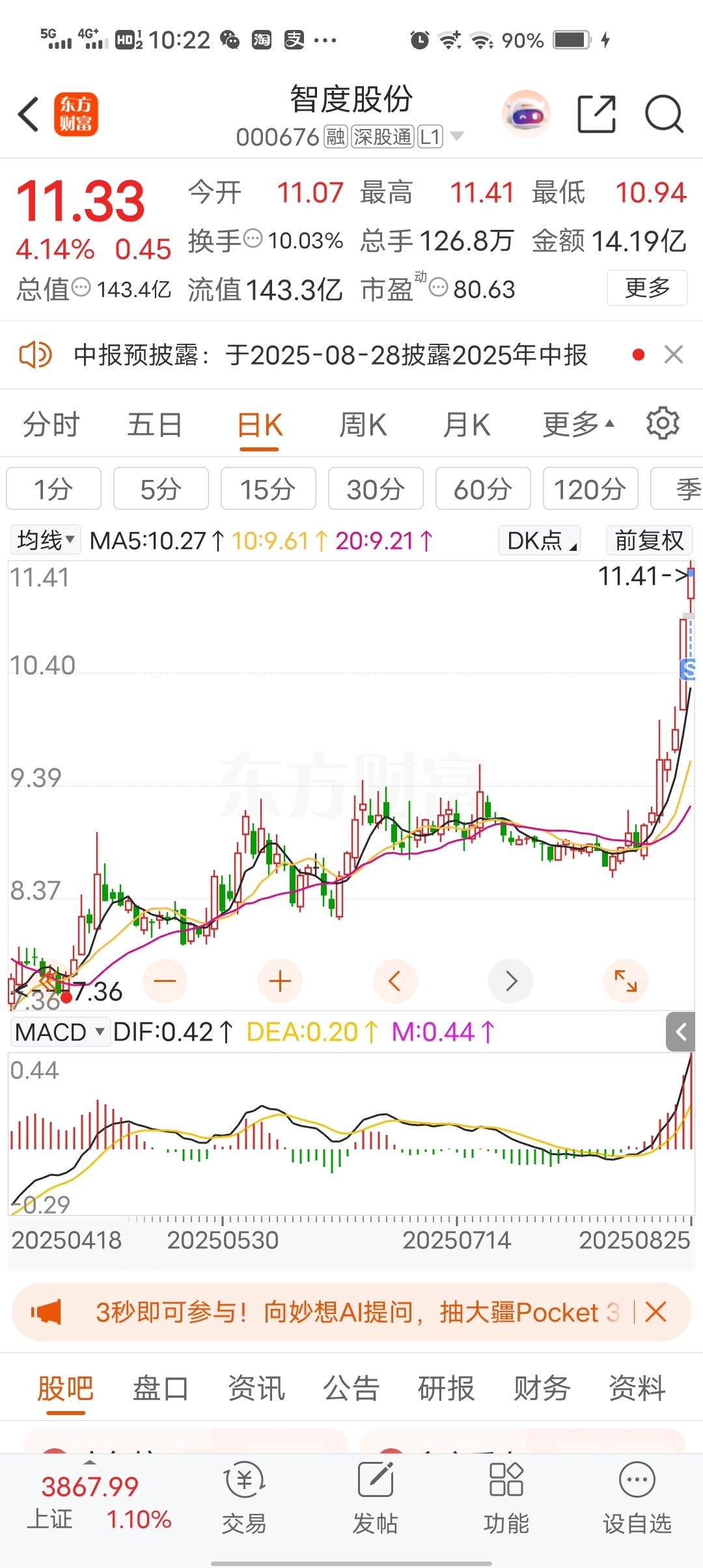Tap 更多 to see more quote data
This screenshot has height=1568, width=703.
[x=647, y=288]
